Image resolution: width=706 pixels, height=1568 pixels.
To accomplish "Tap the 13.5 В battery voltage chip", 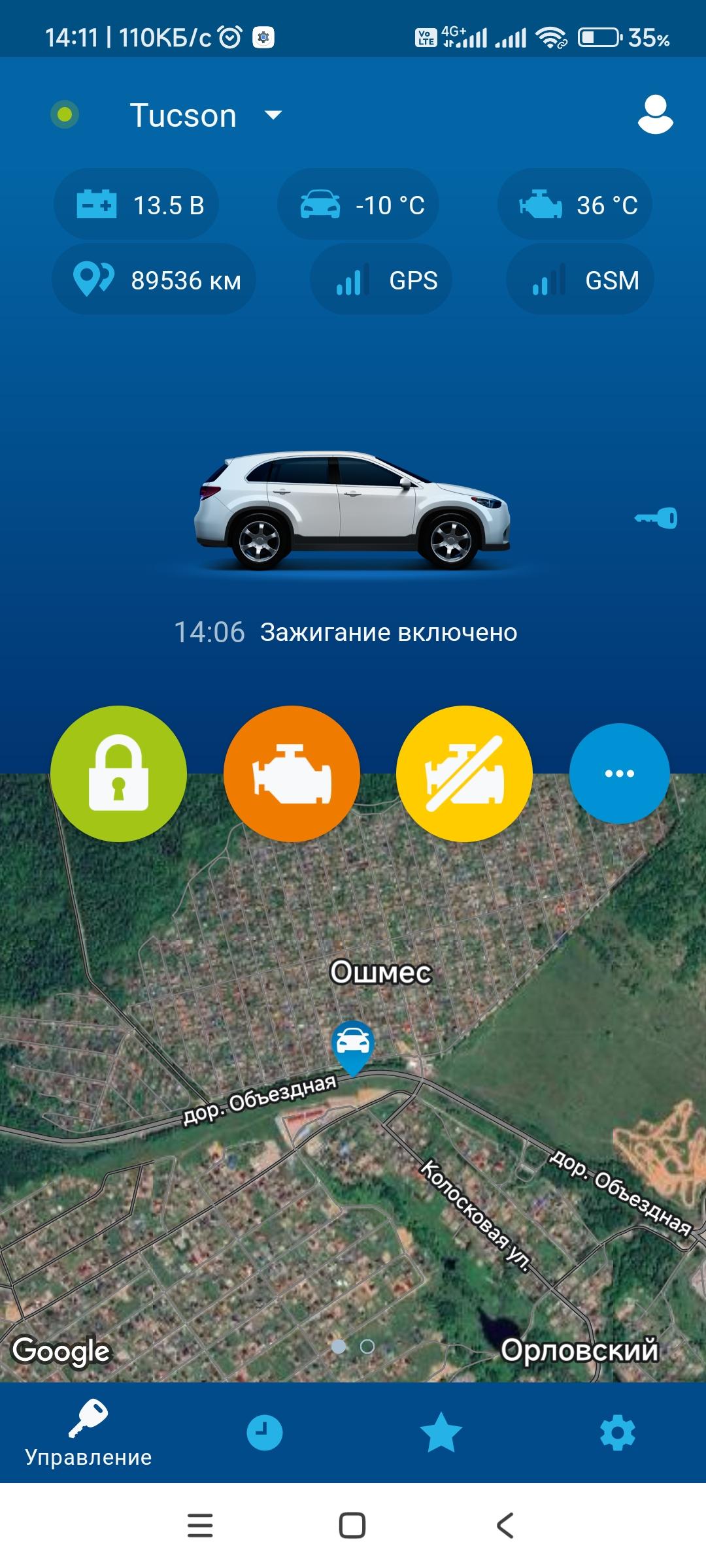I will (x=136, y=205).
